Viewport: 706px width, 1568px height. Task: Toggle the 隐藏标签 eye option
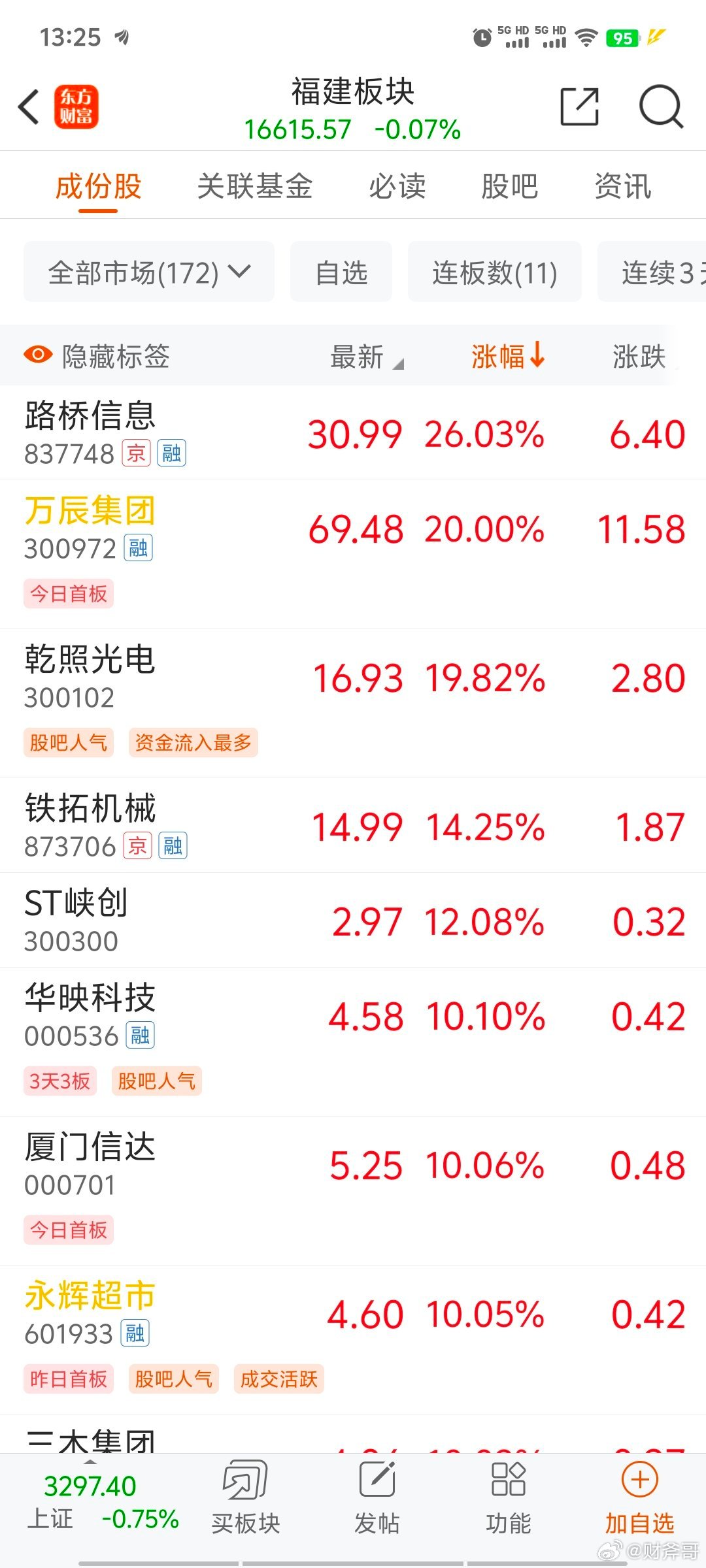coord(97,356)
